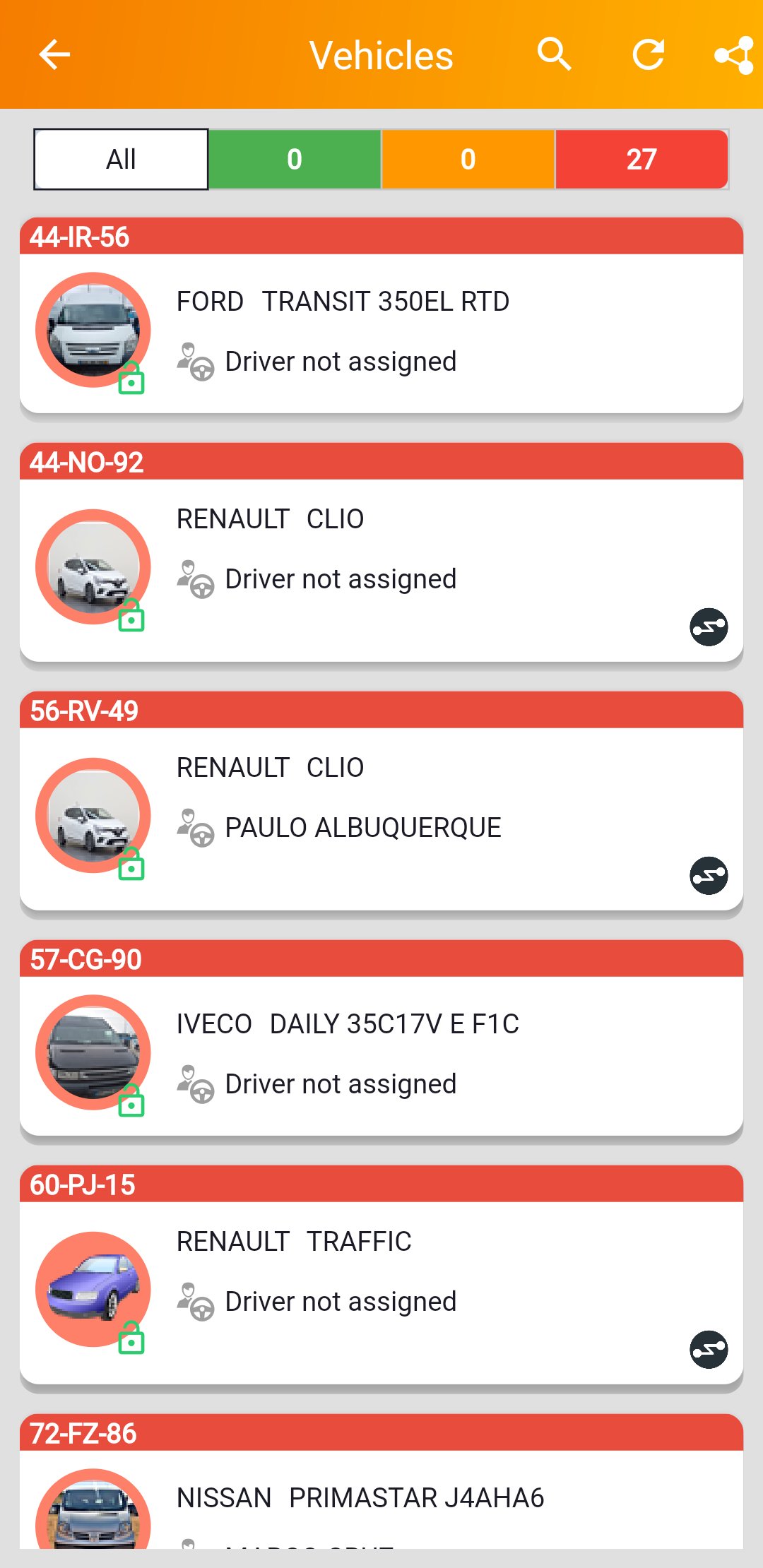763x1568 pixels.
Task: Tap the share icon in the header
Action: coord(735,55)
